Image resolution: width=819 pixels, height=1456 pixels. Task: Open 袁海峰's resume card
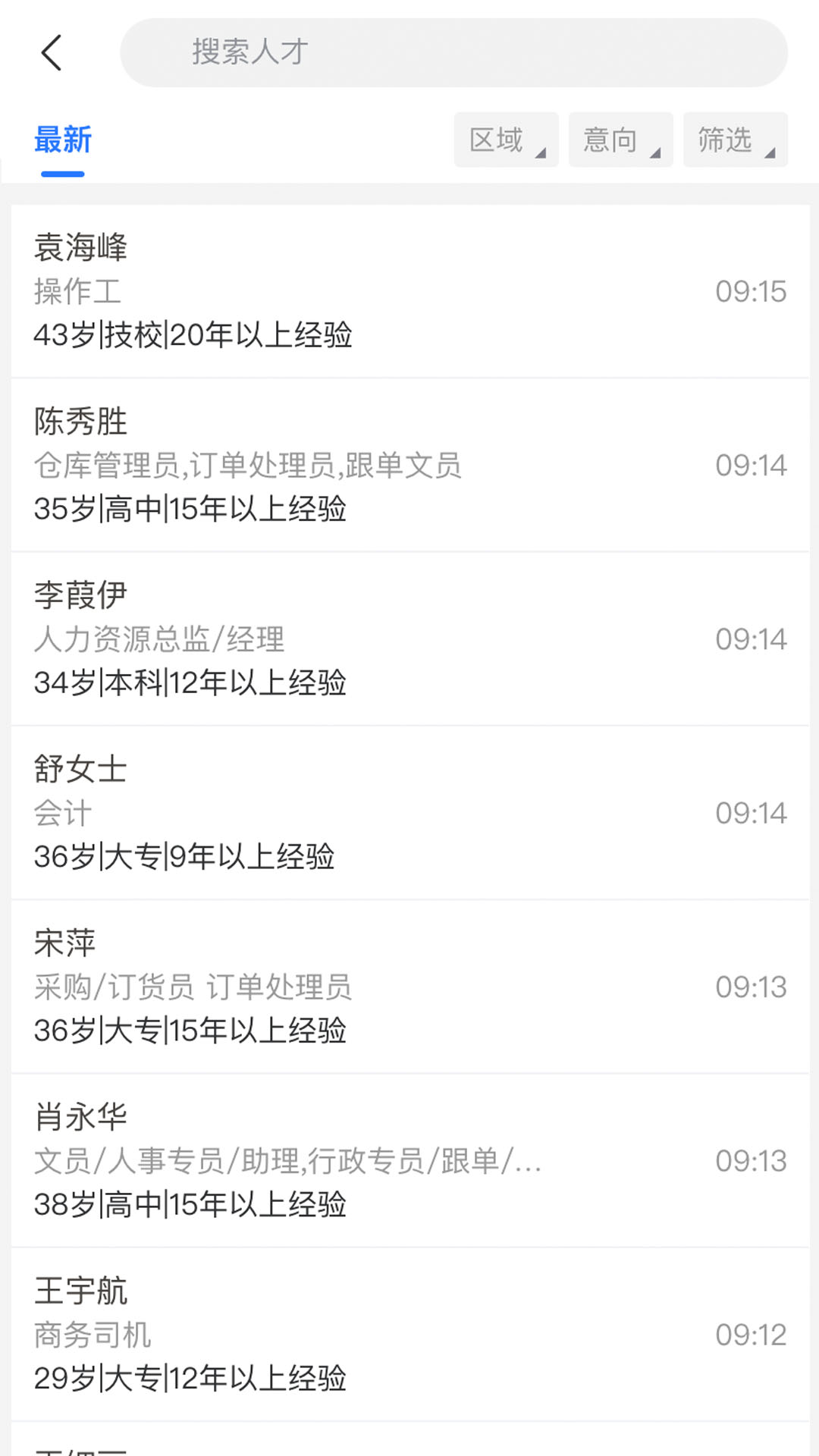point(409,290)
